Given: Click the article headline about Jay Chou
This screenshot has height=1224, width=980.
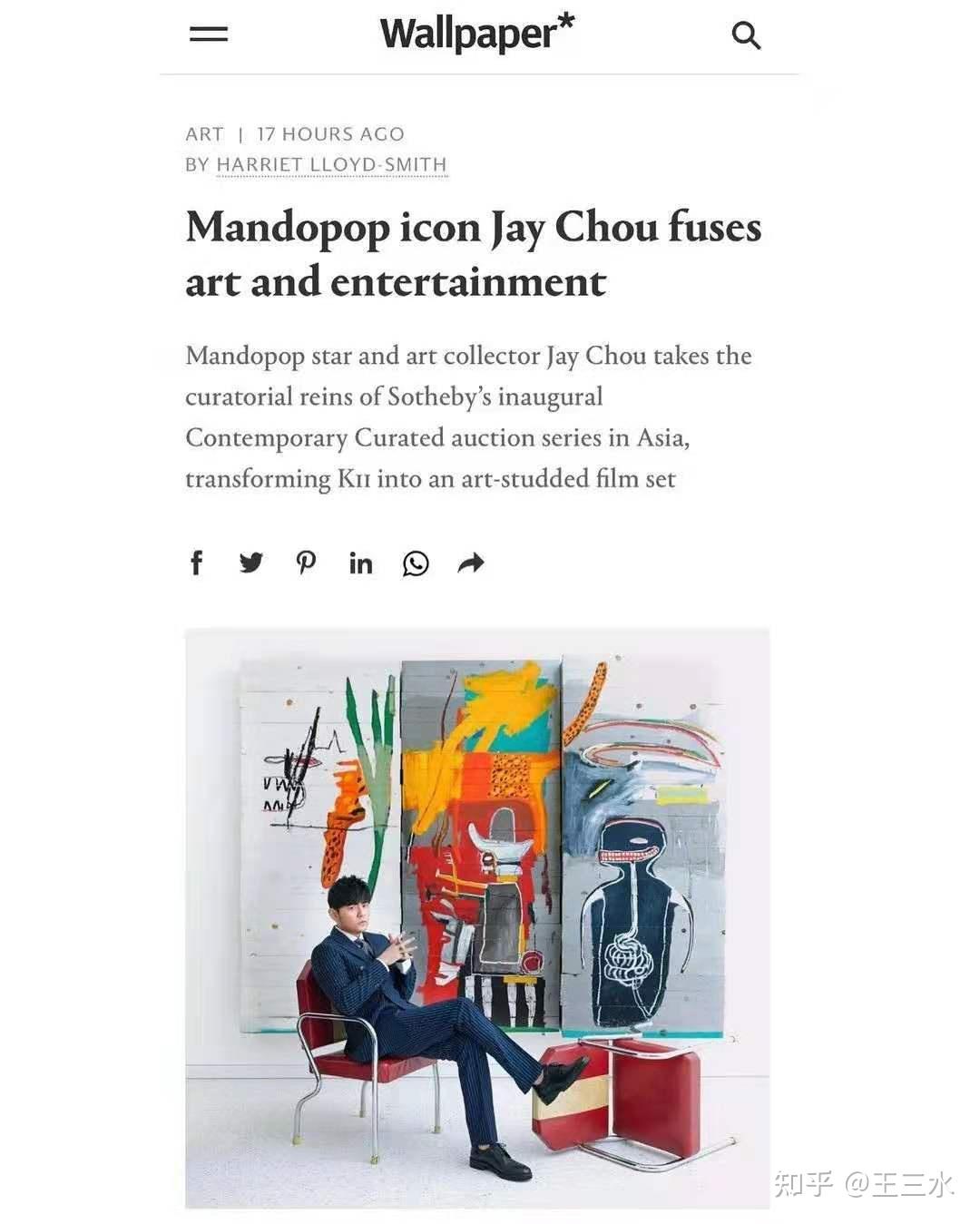Looking at the screenshot, I should (474, 254).
